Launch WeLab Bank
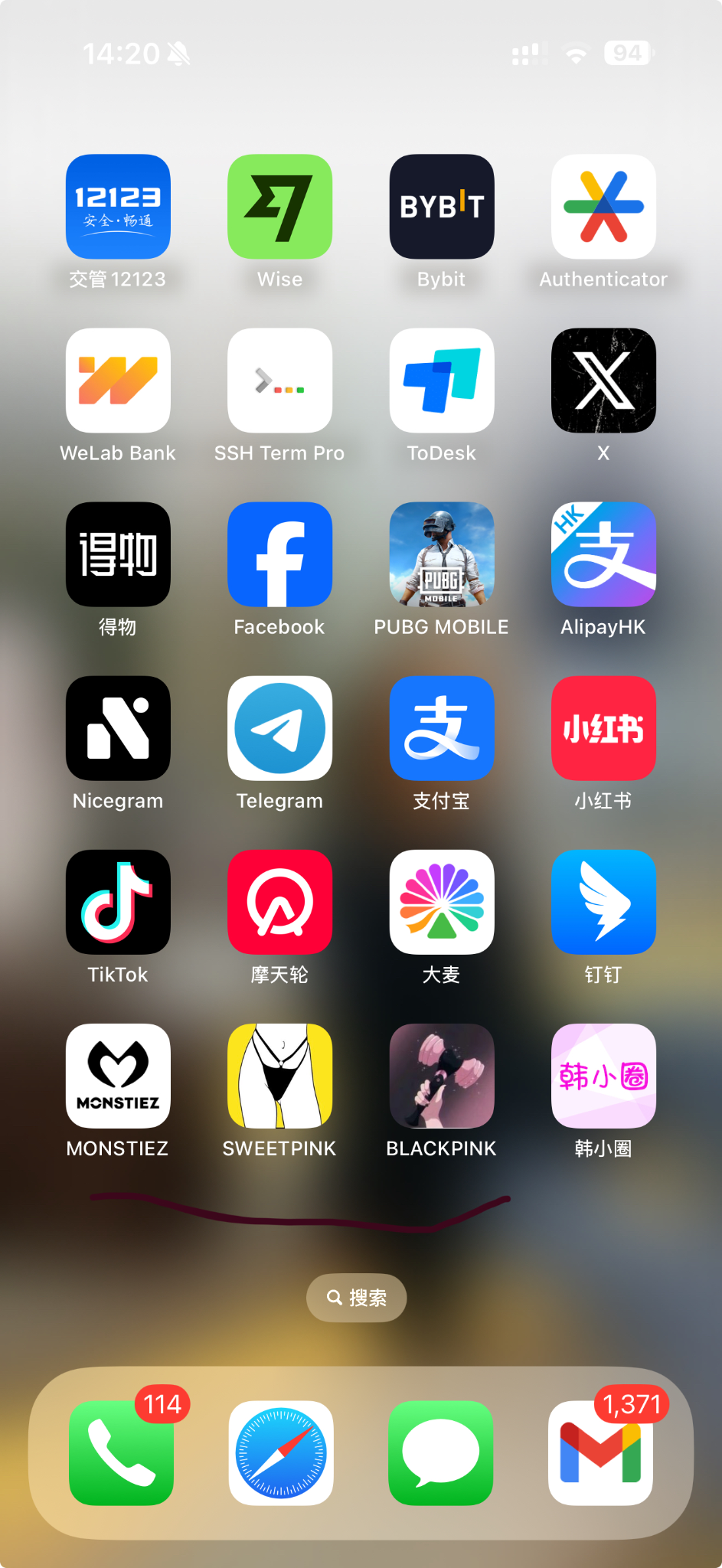Screen dimensions: 722x1568 [x=118, y=381]
